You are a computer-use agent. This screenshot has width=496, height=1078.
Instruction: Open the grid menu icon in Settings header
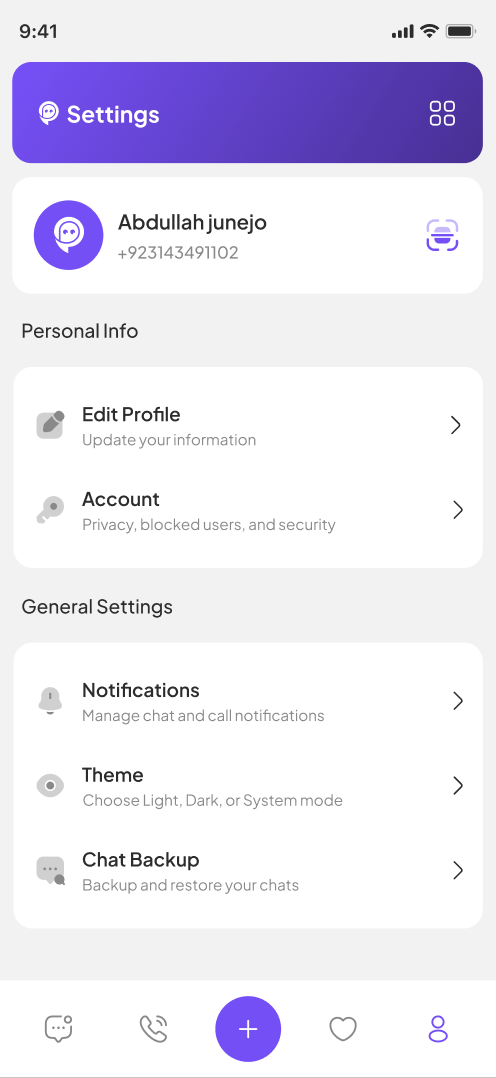442,113
